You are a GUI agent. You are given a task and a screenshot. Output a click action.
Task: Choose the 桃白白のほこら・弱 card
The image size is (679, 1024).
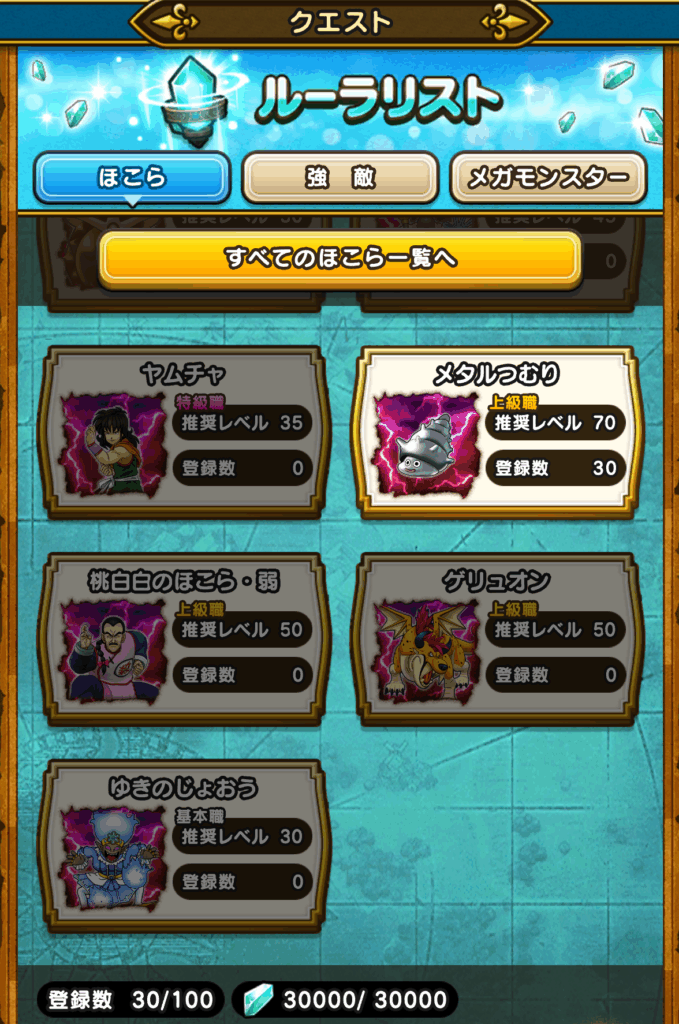(184, 638)
